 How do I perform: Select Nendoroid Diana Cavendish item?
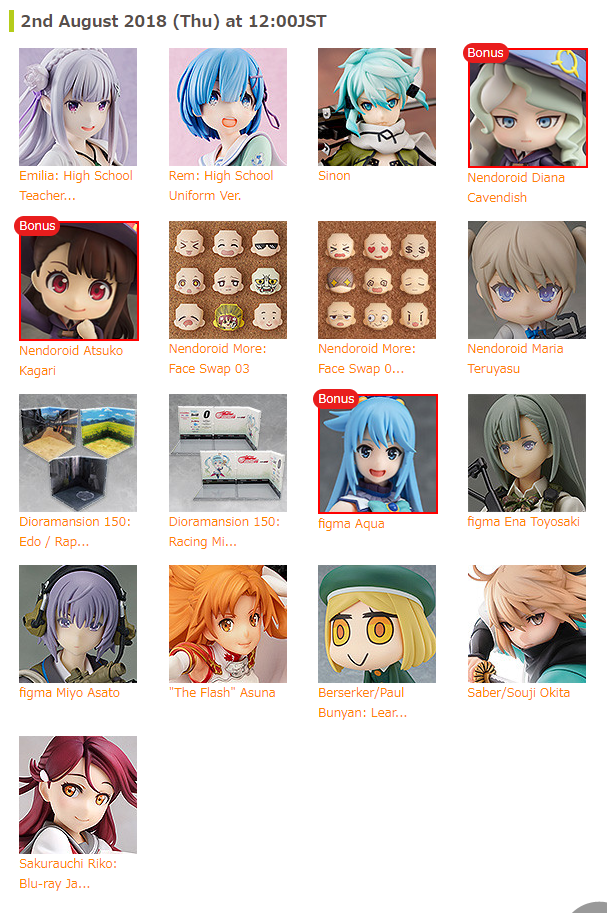click(x=527, y=108)
